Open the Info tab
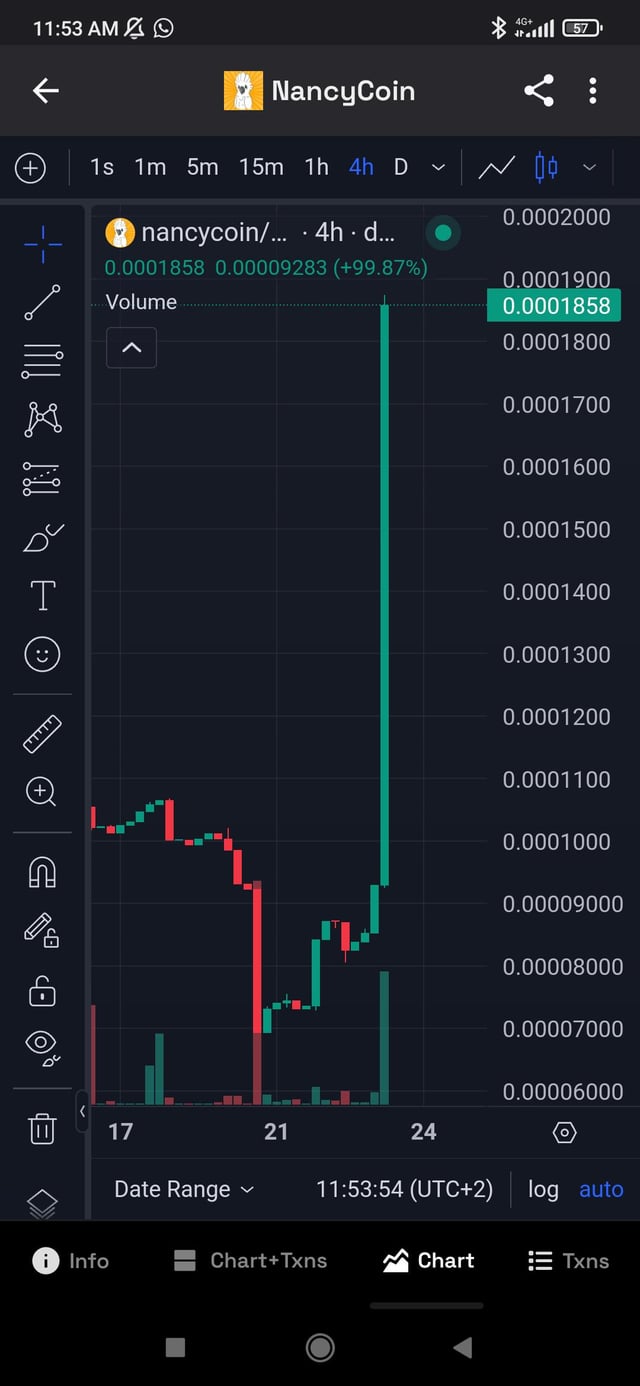The width and height of the screenshot is (640, 1386). click(x=70, y=1261)
